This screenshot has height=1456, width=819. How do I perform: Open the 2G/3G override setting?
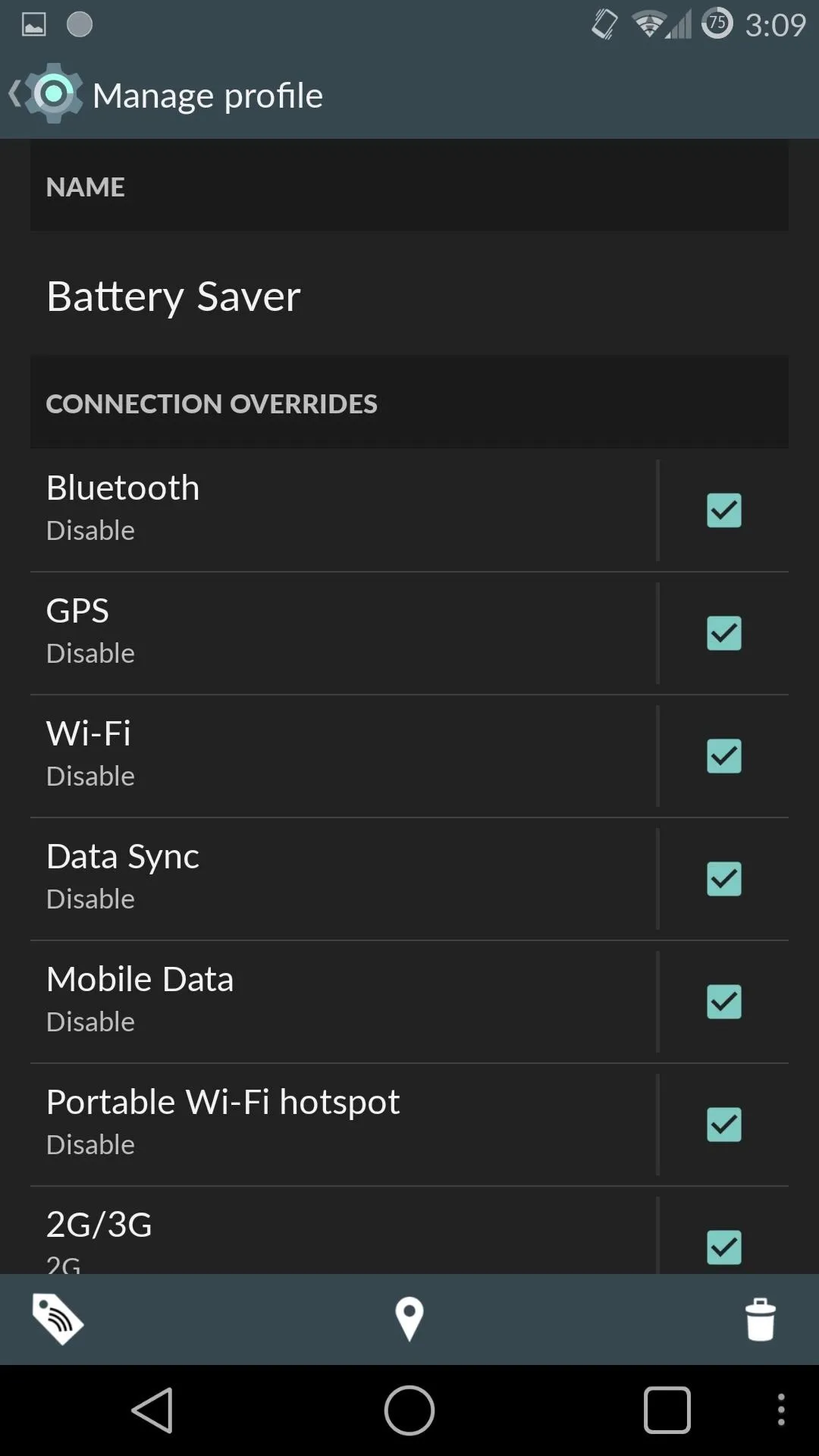pos(343,1231)
